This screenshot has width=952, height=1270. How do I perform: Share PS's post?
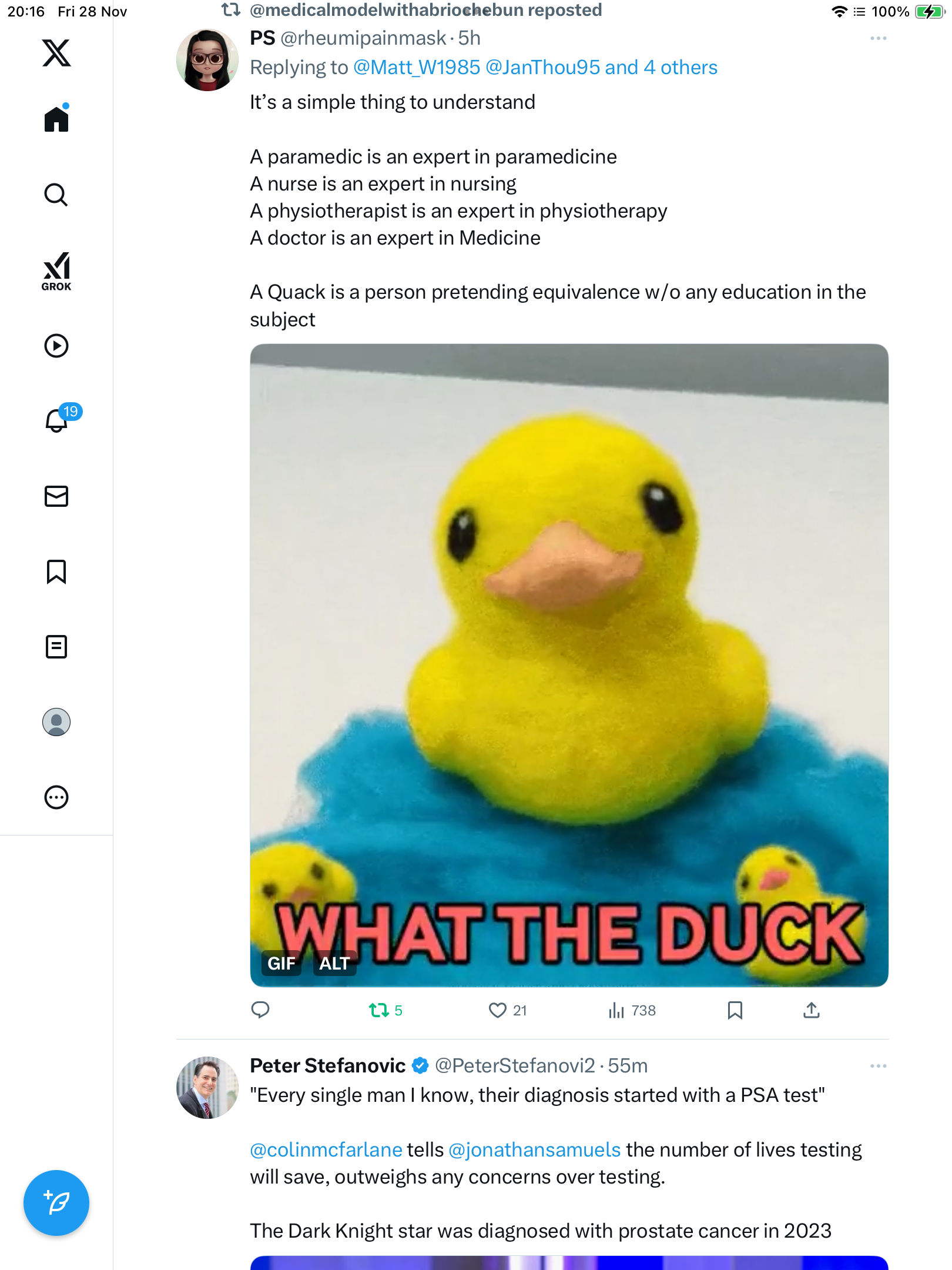tap(811, 1010)
